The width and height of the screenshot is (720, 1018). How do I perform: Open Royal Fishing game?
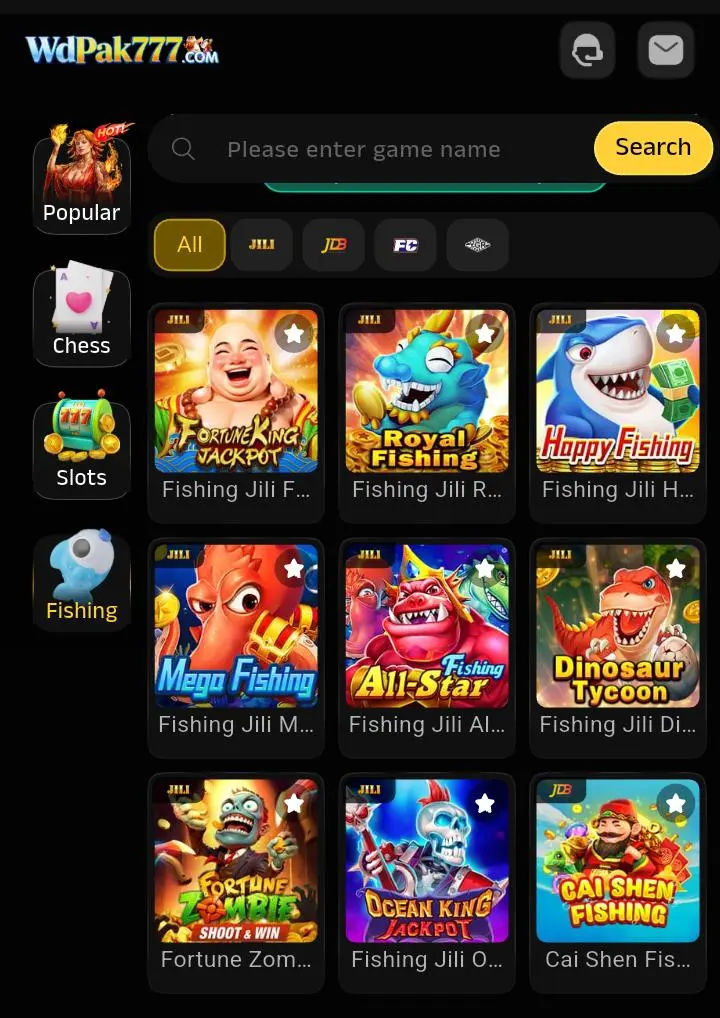[x=427, y=400]
